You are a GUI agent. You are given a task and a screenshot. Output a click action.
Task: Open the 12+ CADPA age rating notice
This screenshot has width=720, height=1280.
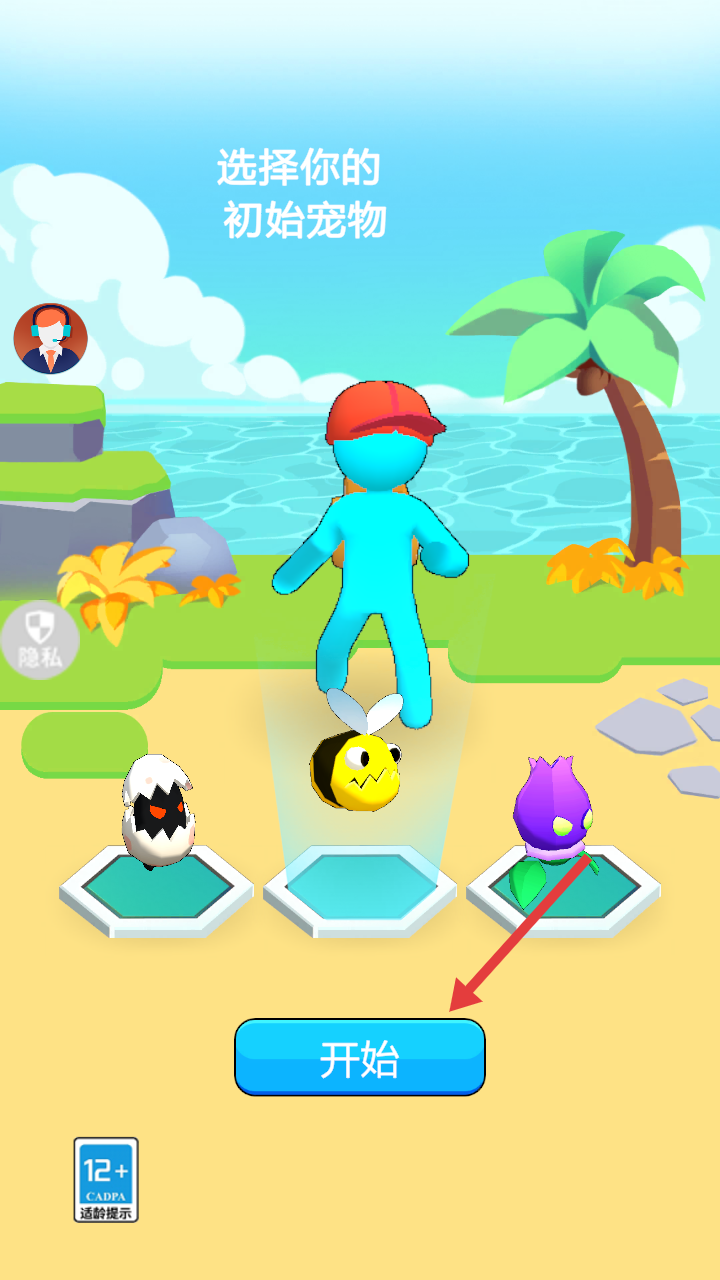[x=106, y=1179]
